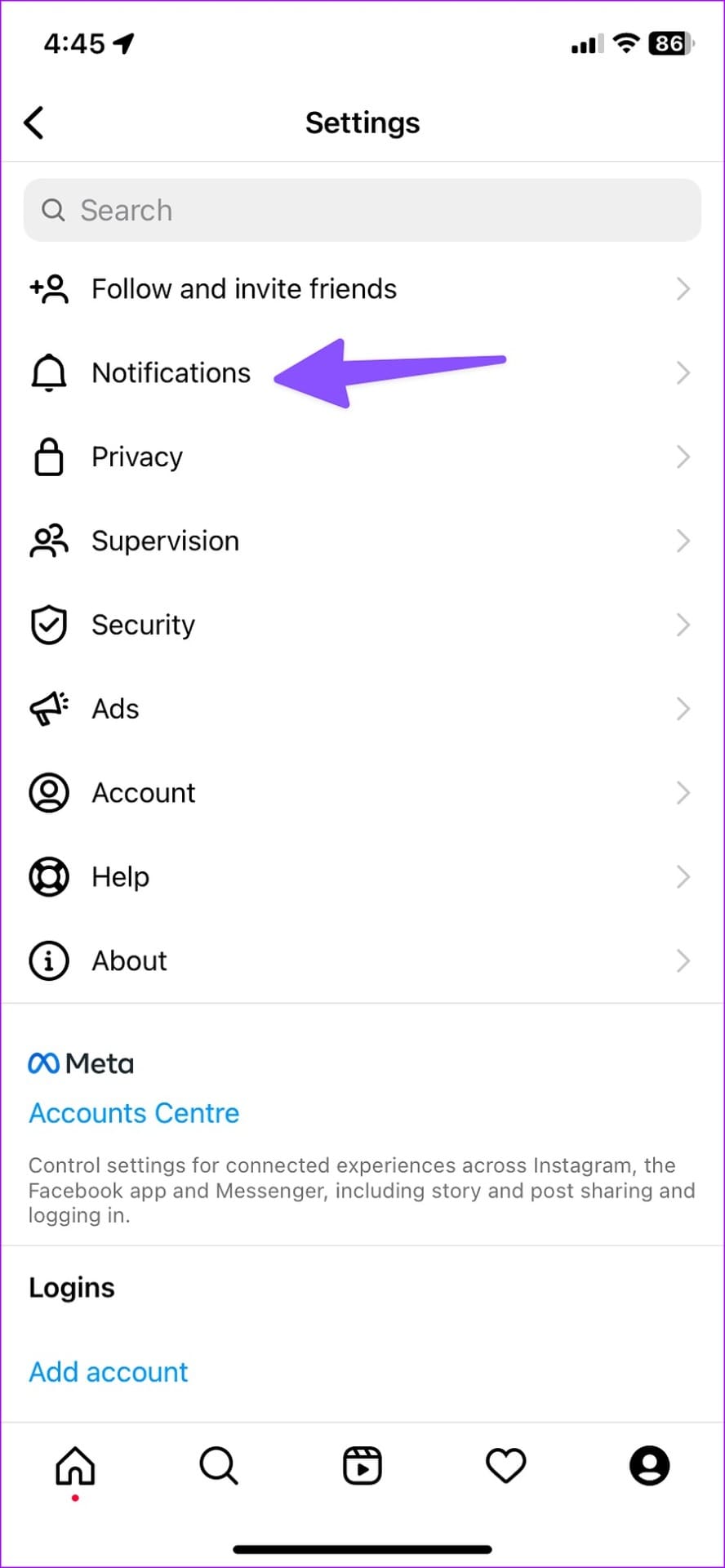The image size is (725, 1568).
Task: Switch to the Activity heart tab
Action: coord(505,1465)
